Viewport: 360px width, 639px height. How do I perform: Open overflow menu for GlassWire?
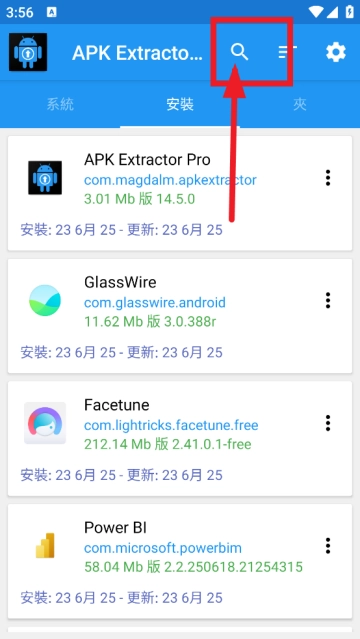coord(328,300)
